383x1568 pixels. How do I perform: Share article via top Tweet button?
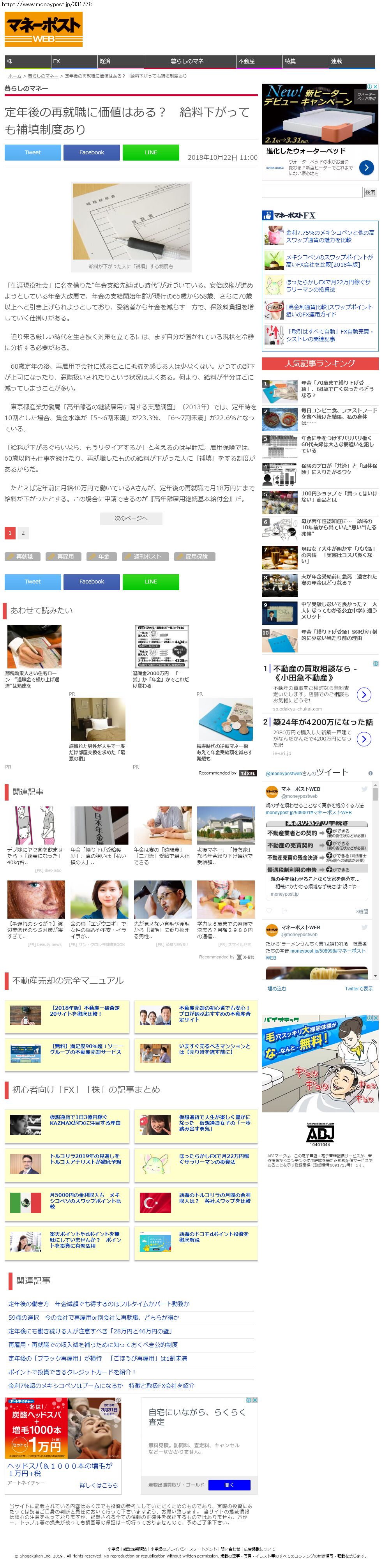pos(32,153)
